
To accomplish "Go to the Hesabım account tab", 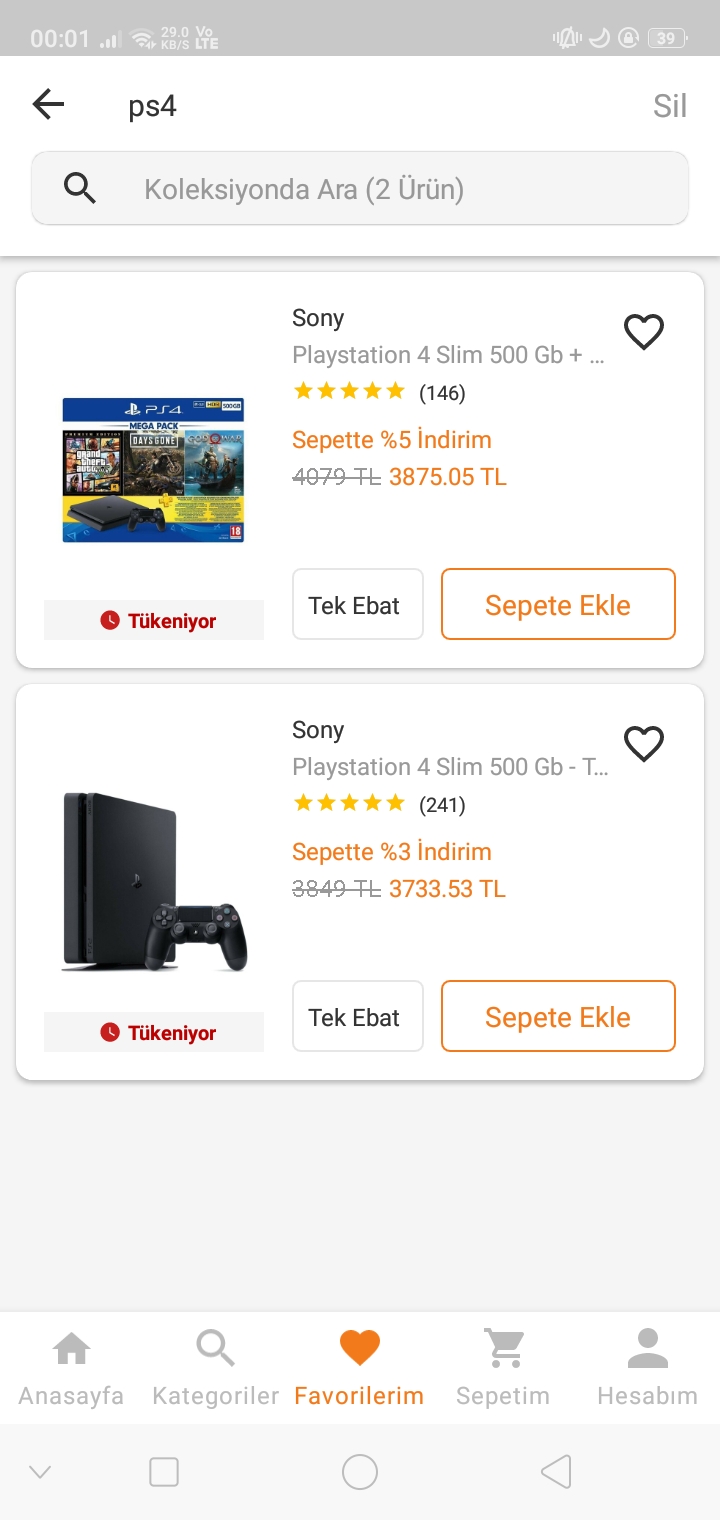I will [647, 1368].
